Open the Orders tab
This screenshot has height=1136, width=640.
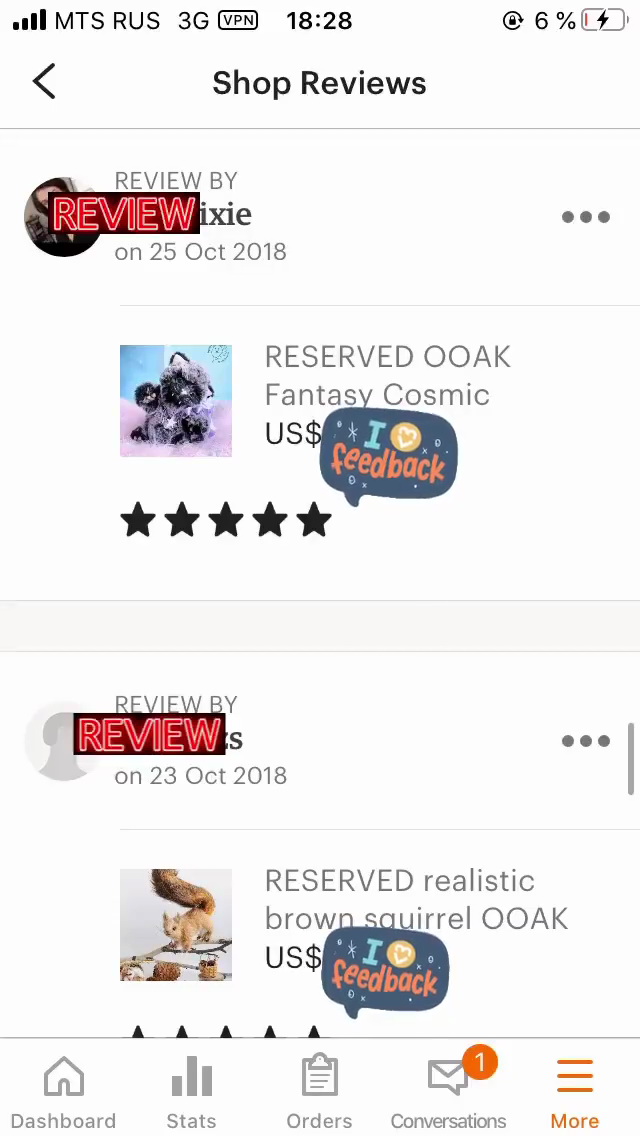[x=319, y=1092]
